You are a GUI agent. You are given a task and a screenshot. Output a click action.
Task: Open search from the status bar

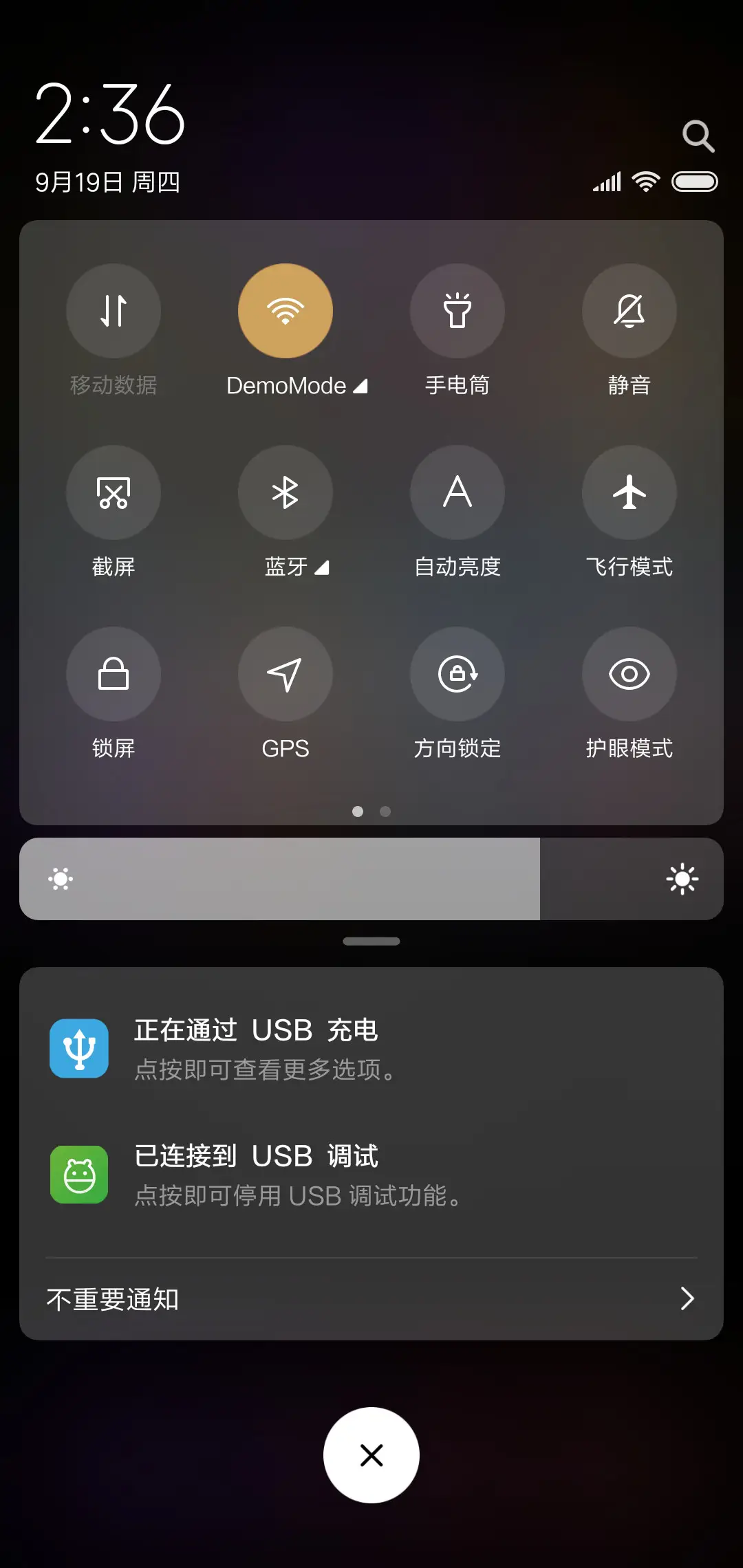(699, 135)
